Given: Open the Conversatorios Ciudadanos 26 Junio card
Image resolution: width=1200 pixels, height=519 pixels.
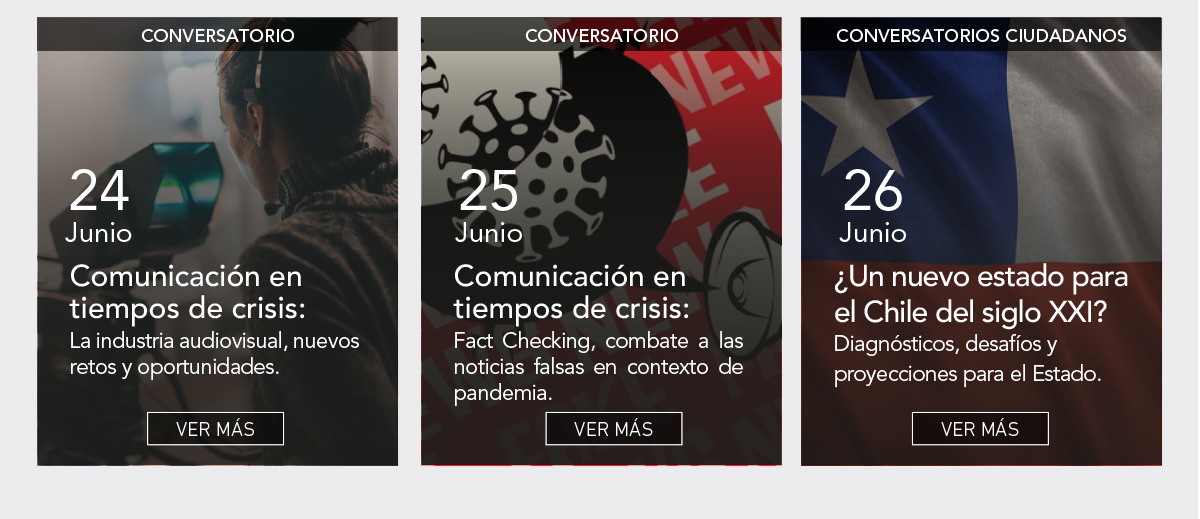Looking at the screenshot, I should pos(981,290).
